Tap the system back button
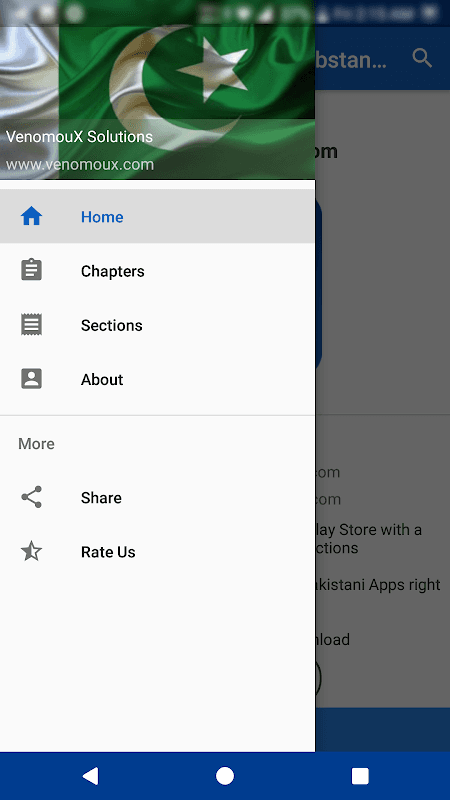Viewport: 450px width, 800px height. coord(90,776)
